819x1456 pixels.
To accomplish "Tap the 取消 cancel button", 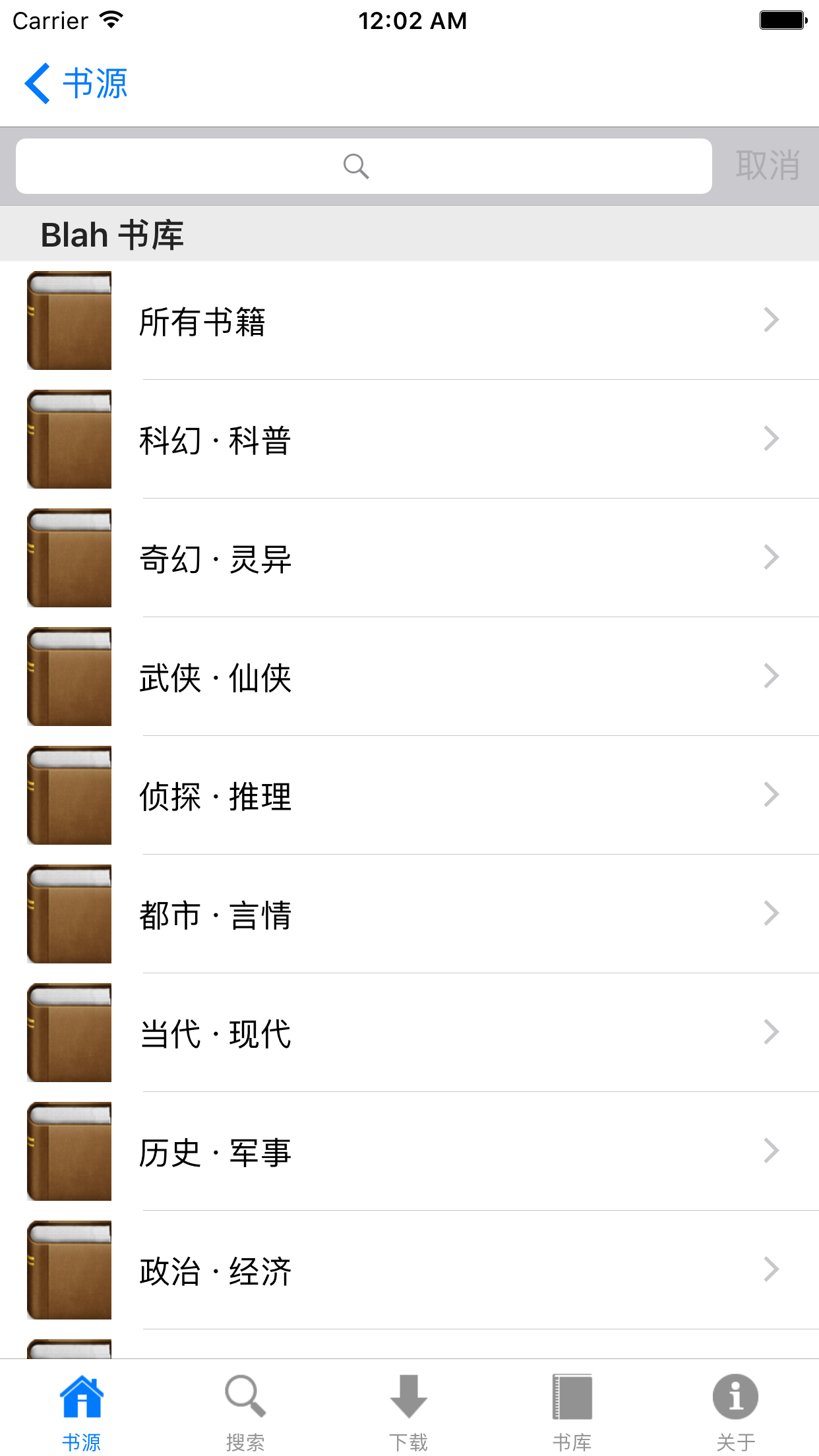I will (x=767, y=166).
